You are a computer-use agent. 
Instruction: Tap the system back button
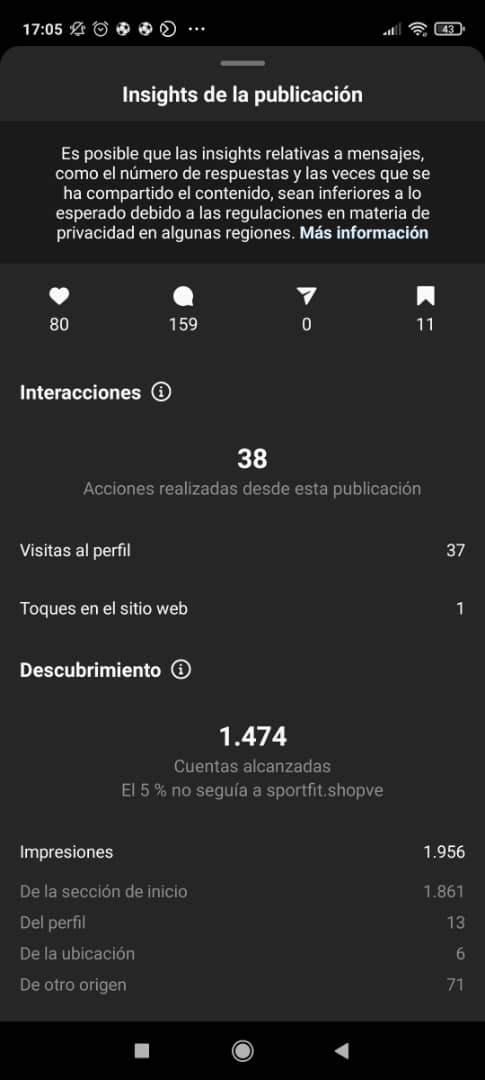[341, 1050]
